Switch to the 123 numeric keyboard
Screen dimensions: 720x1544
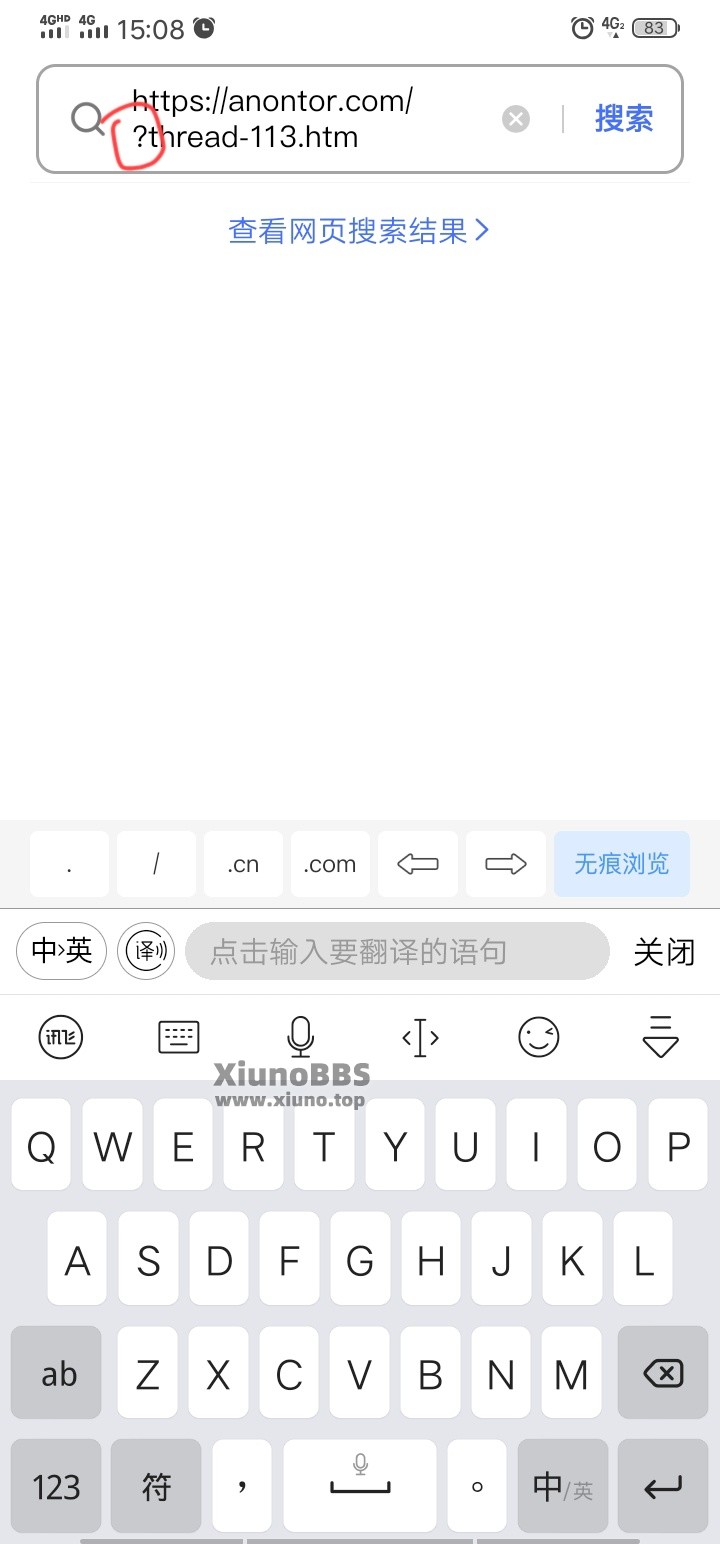pos(56,1487)
